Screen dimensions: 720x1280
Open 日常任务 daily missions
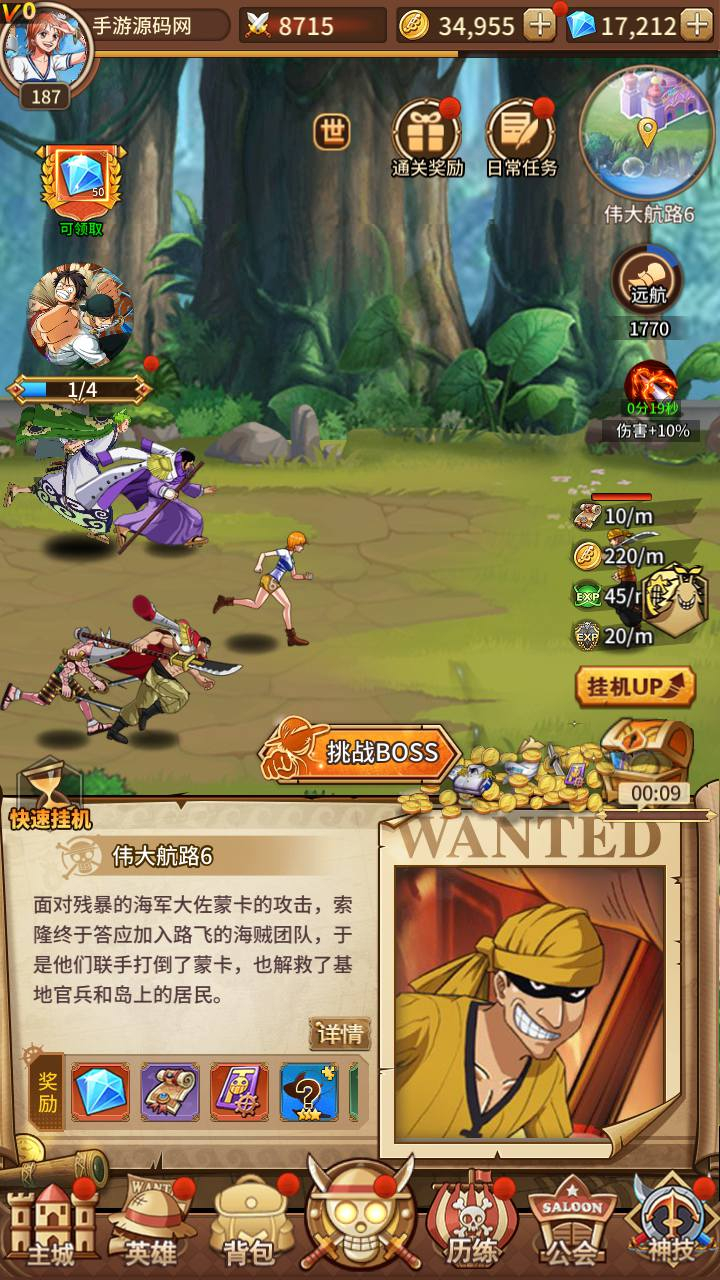522,139
